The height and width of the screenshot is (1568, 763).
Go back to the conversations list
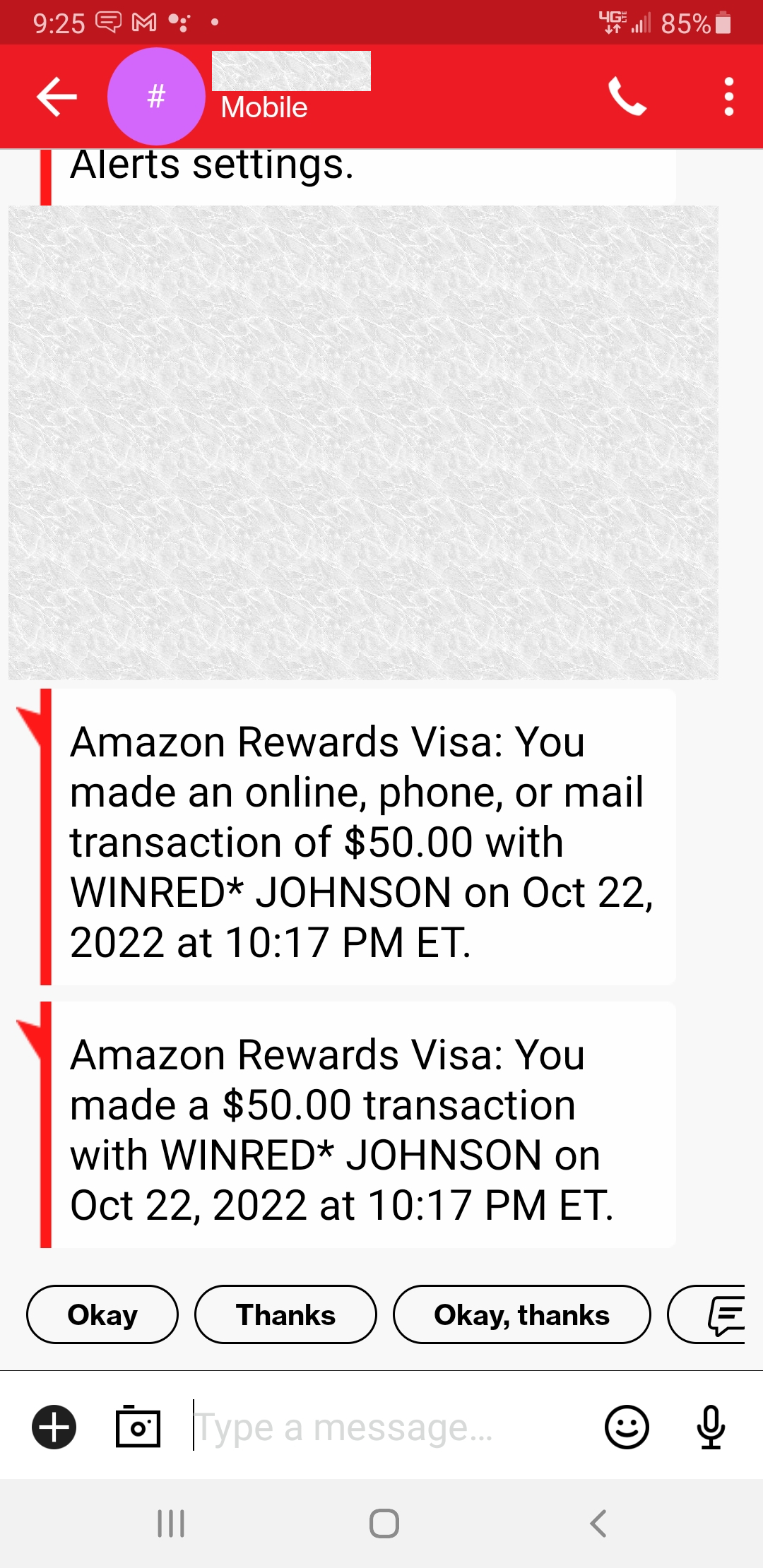coord(57,97)
